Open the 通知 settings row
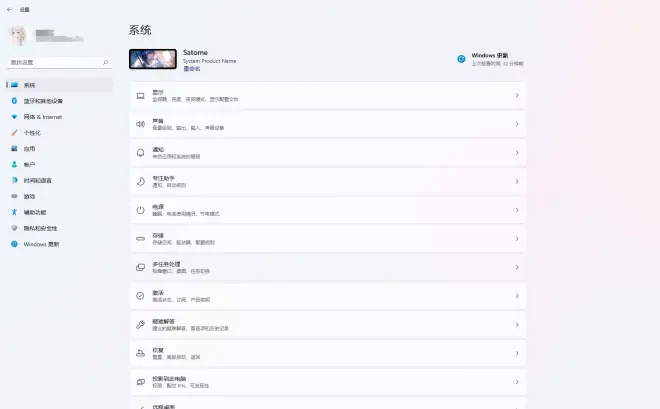Image resolution: width=660 pixels, height=409 pixels. coord(328,153)
